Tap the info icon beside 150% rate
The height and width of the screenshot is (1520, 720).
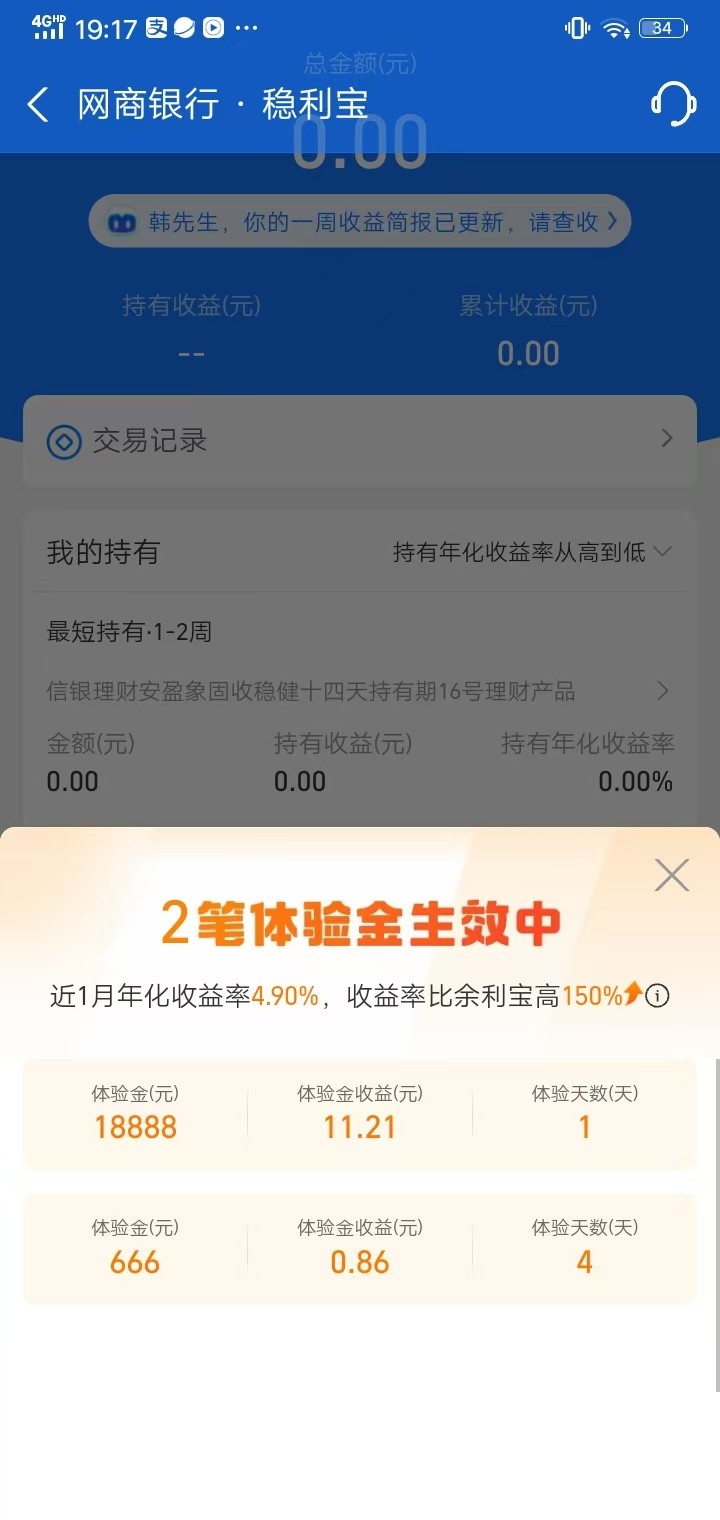657,995
